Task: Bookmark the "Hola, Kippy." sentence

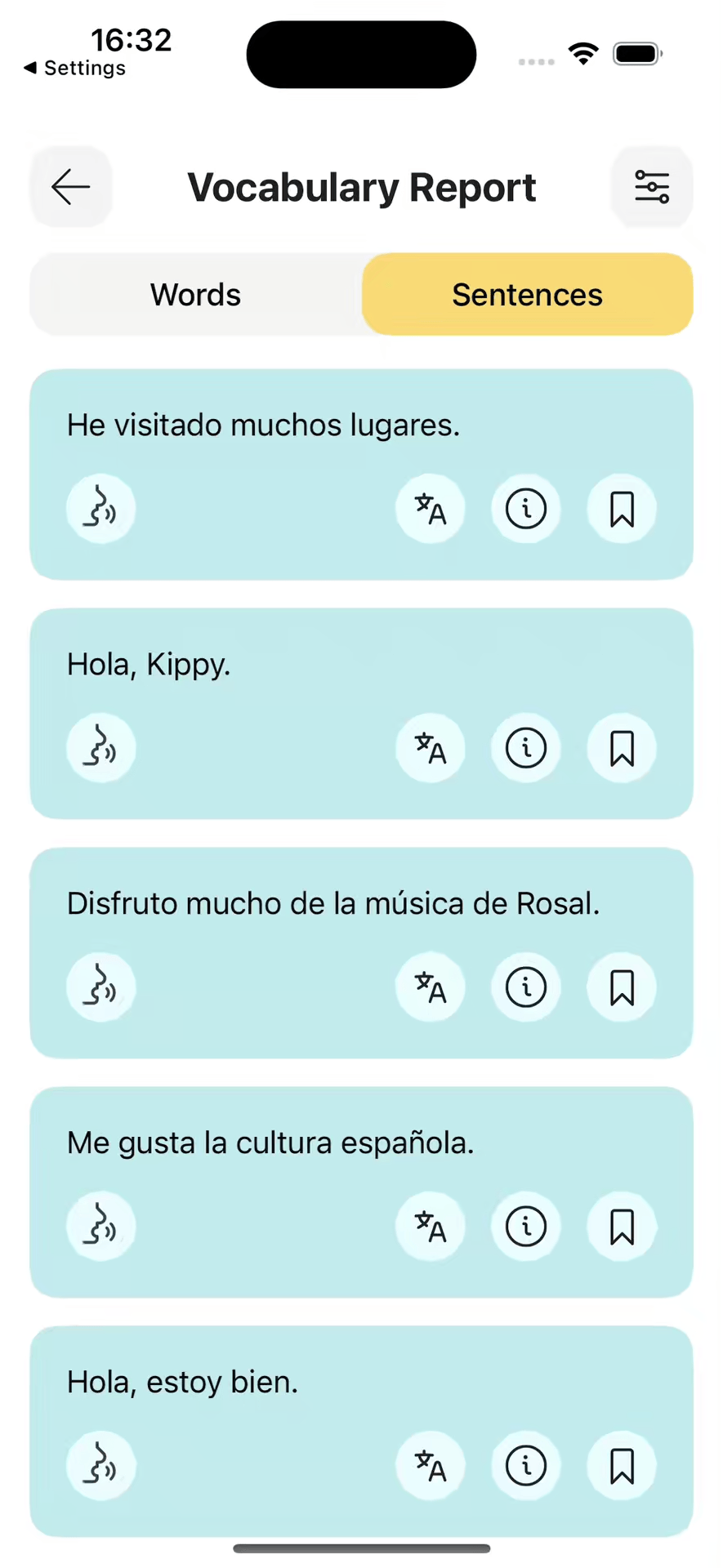Action: click(622, 748)
